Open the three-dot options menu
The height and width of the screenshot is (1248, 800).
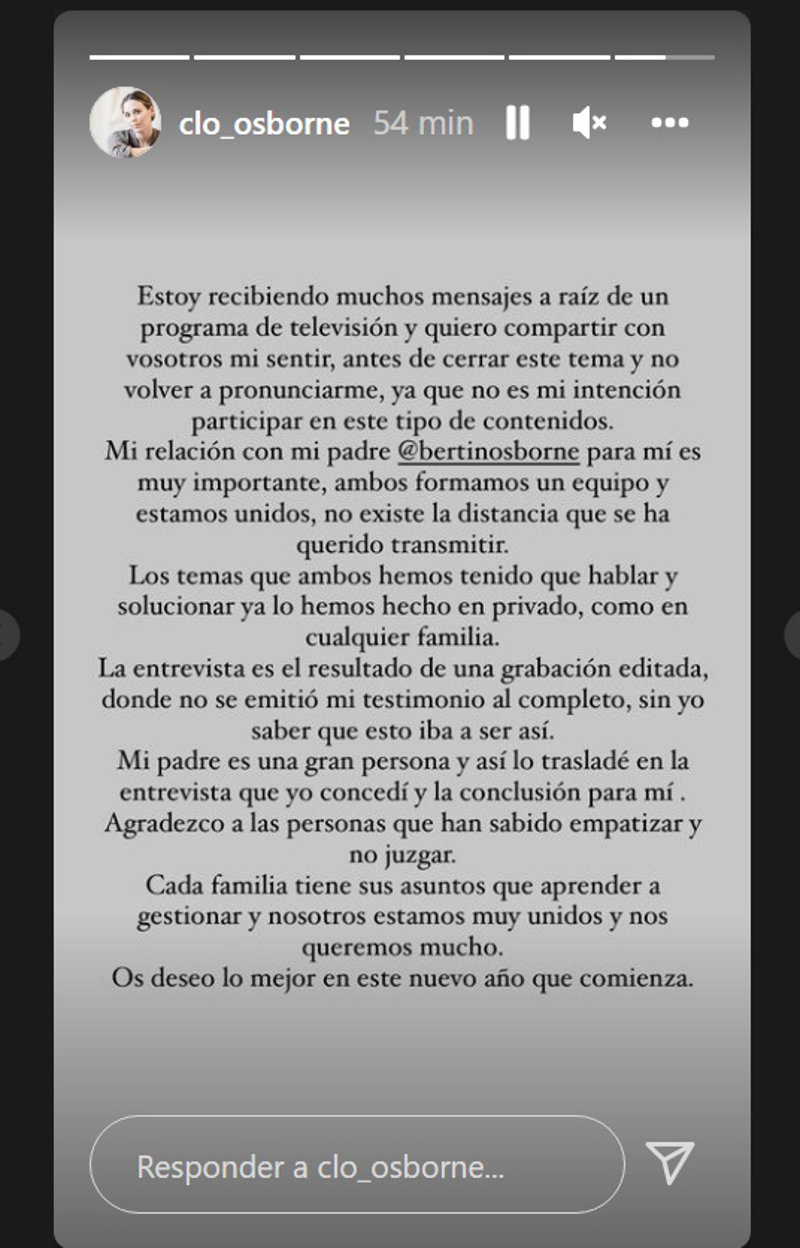(669, 123)
